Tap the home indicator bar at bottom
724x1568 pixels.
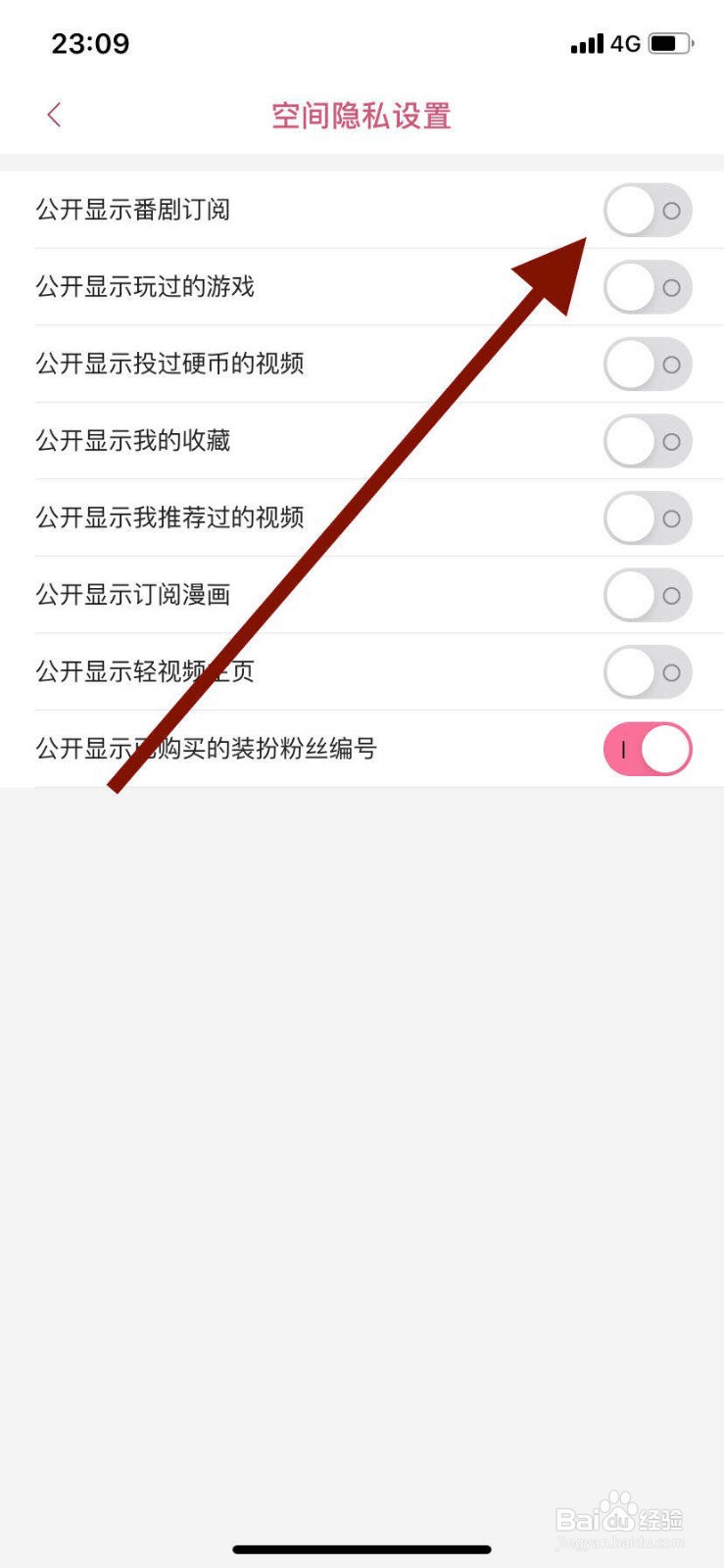click(362, 1549)
